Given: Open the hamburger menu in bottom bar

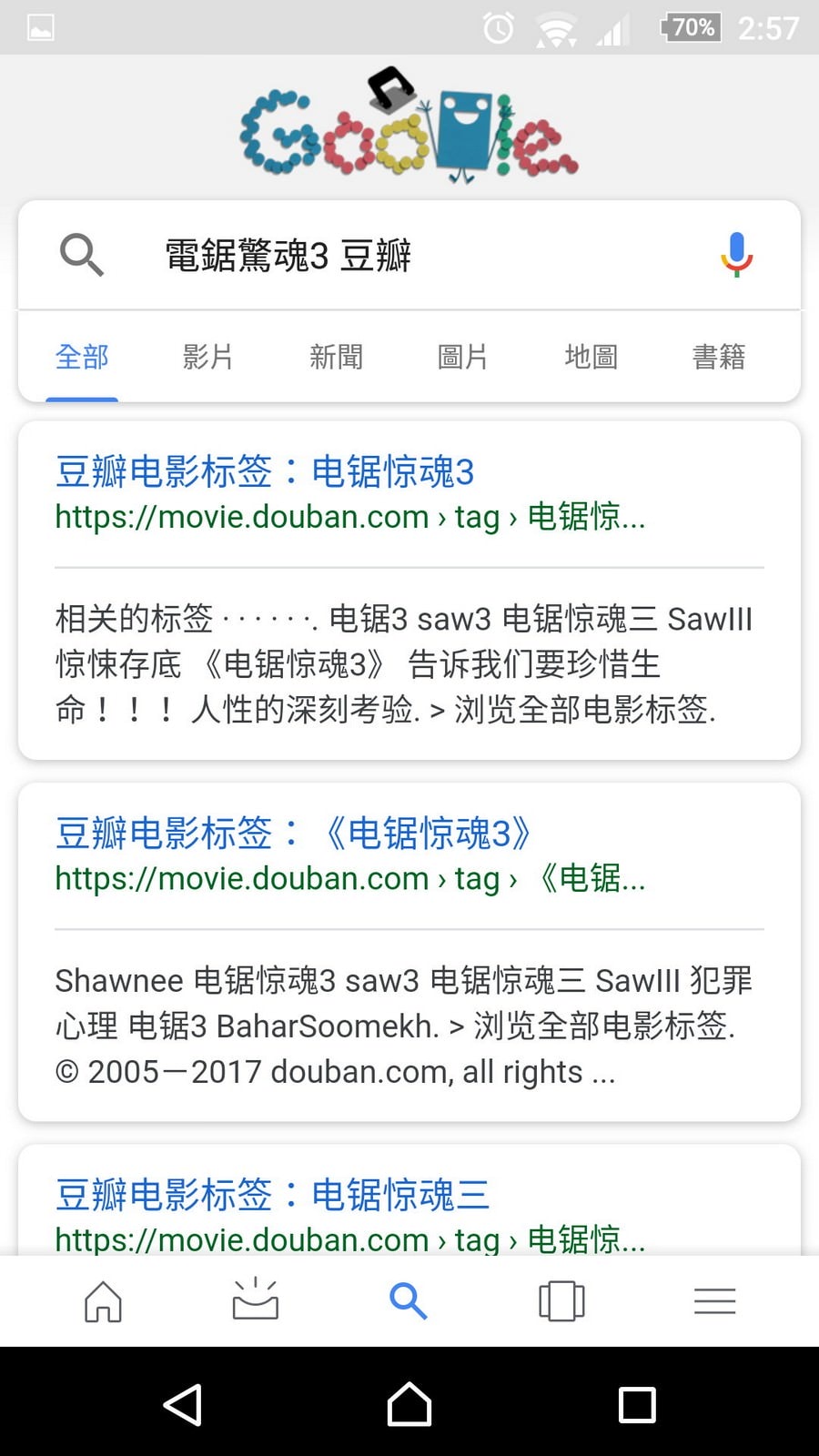Looking at the screenshot, I should pyautogui.click(x=714, y=1301).
